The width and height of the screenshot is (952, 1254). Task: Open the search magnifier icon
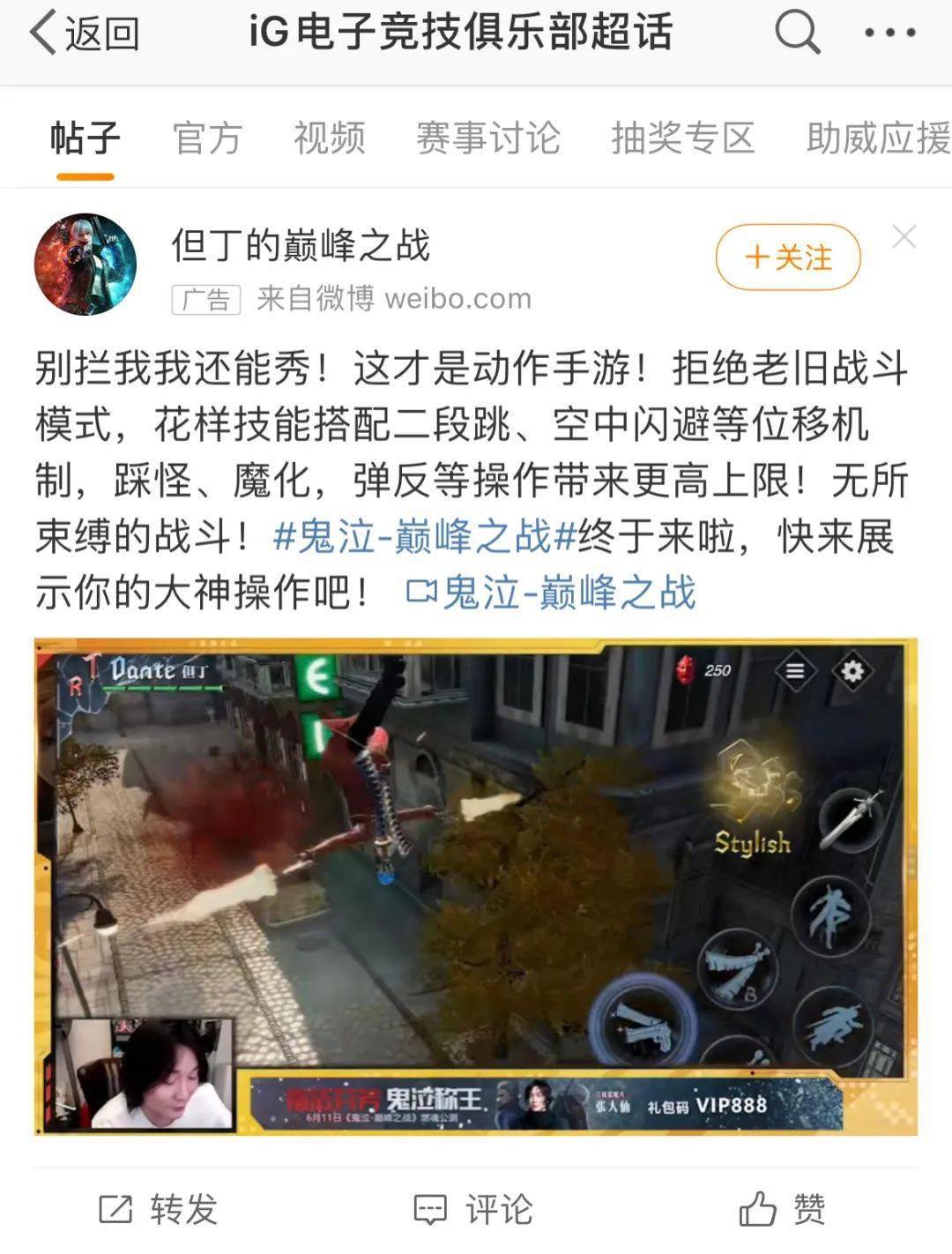pyautogui.click(x=797, y=34)
